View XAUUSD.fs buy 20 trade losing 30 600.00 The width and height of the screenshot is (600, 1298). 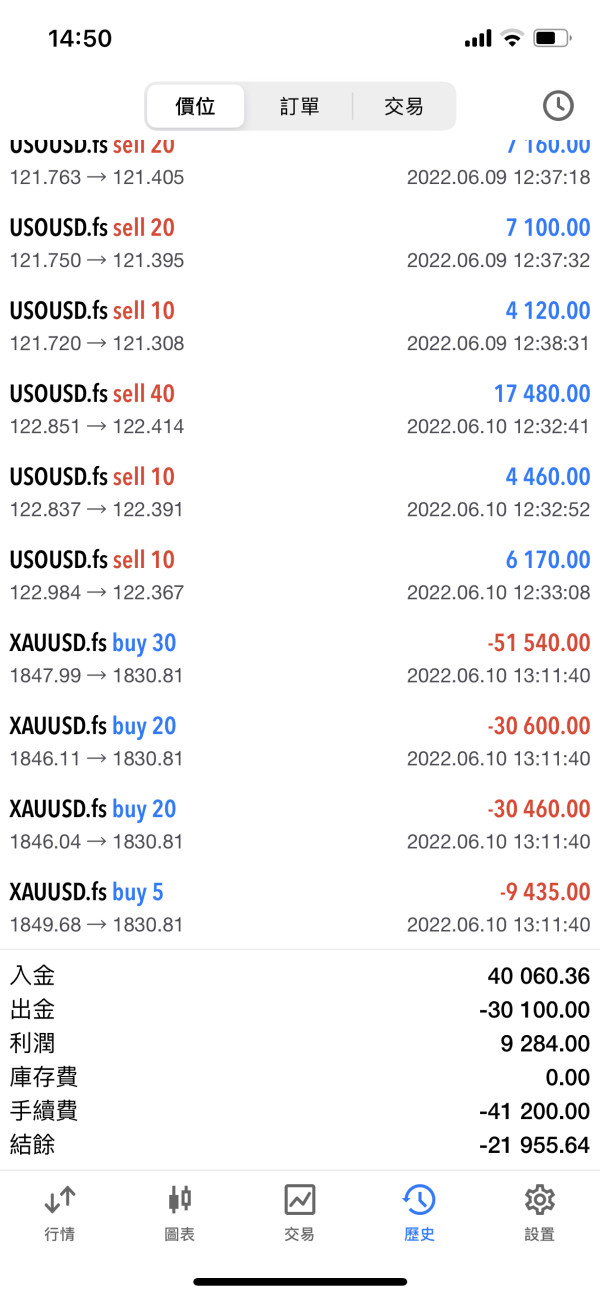[300, 741]
